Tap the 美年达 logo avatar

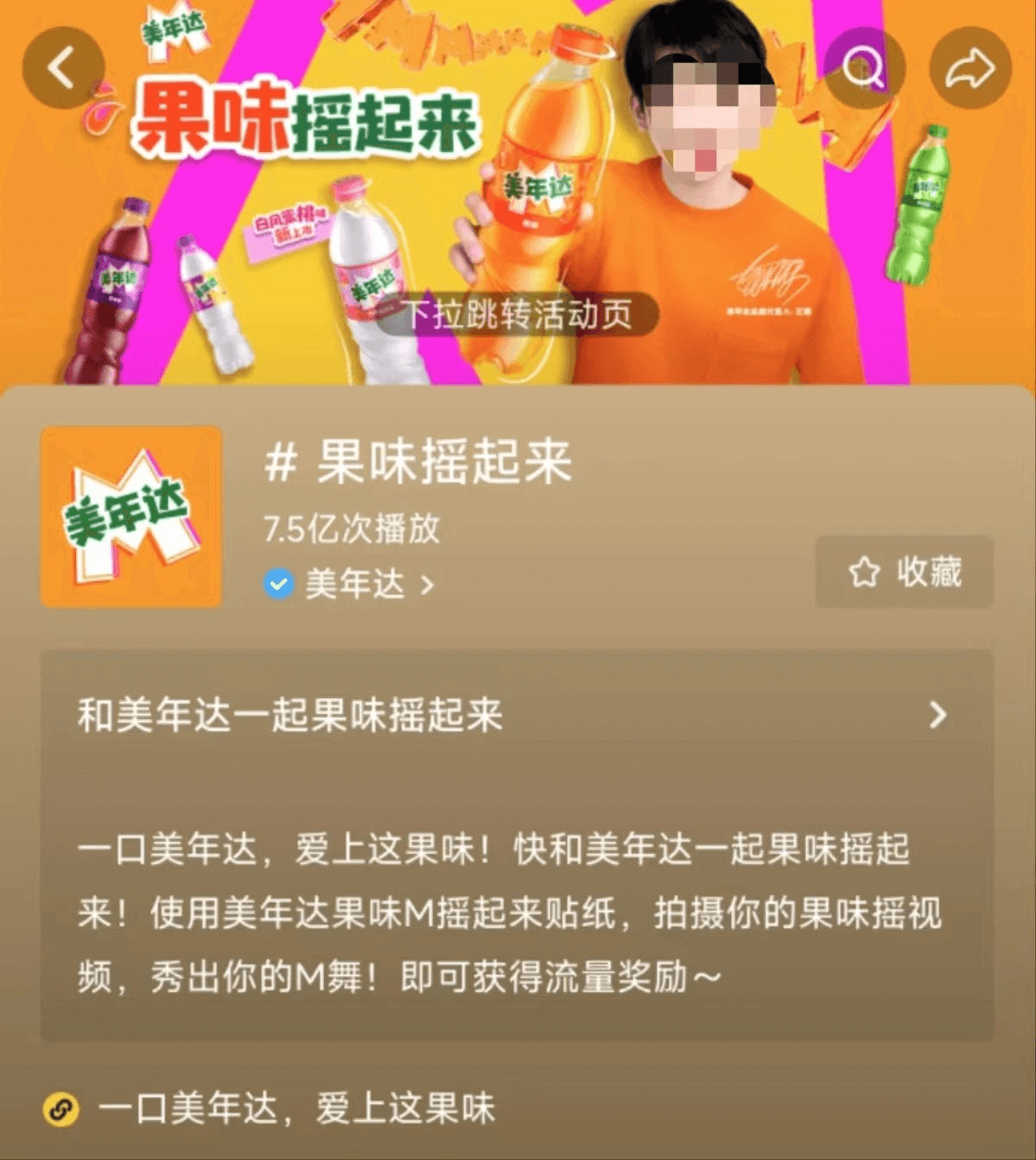pos(131,517)
